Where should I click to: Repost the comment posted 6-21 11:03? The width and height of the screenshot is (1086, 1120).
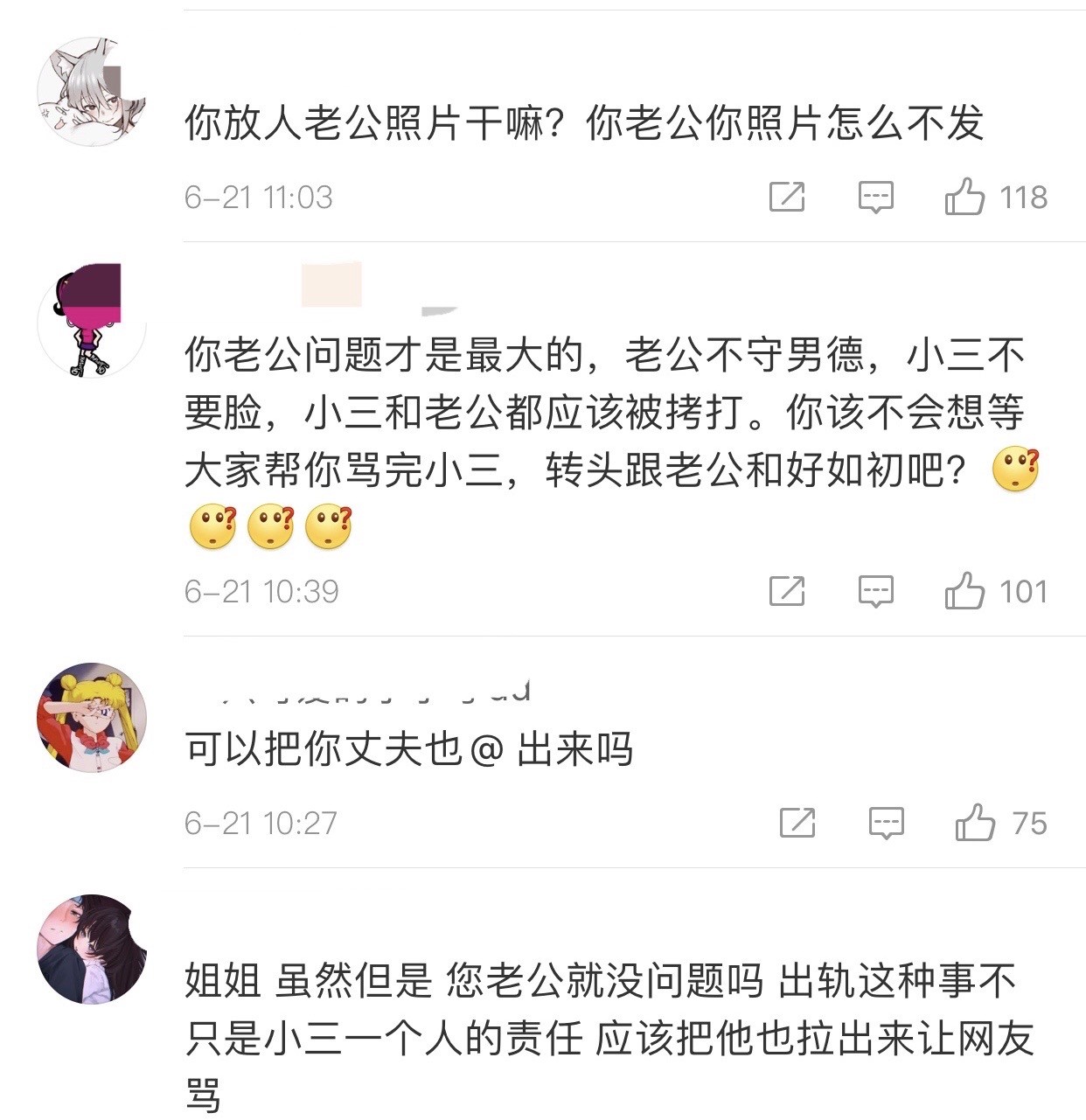[x=786, y=197]
